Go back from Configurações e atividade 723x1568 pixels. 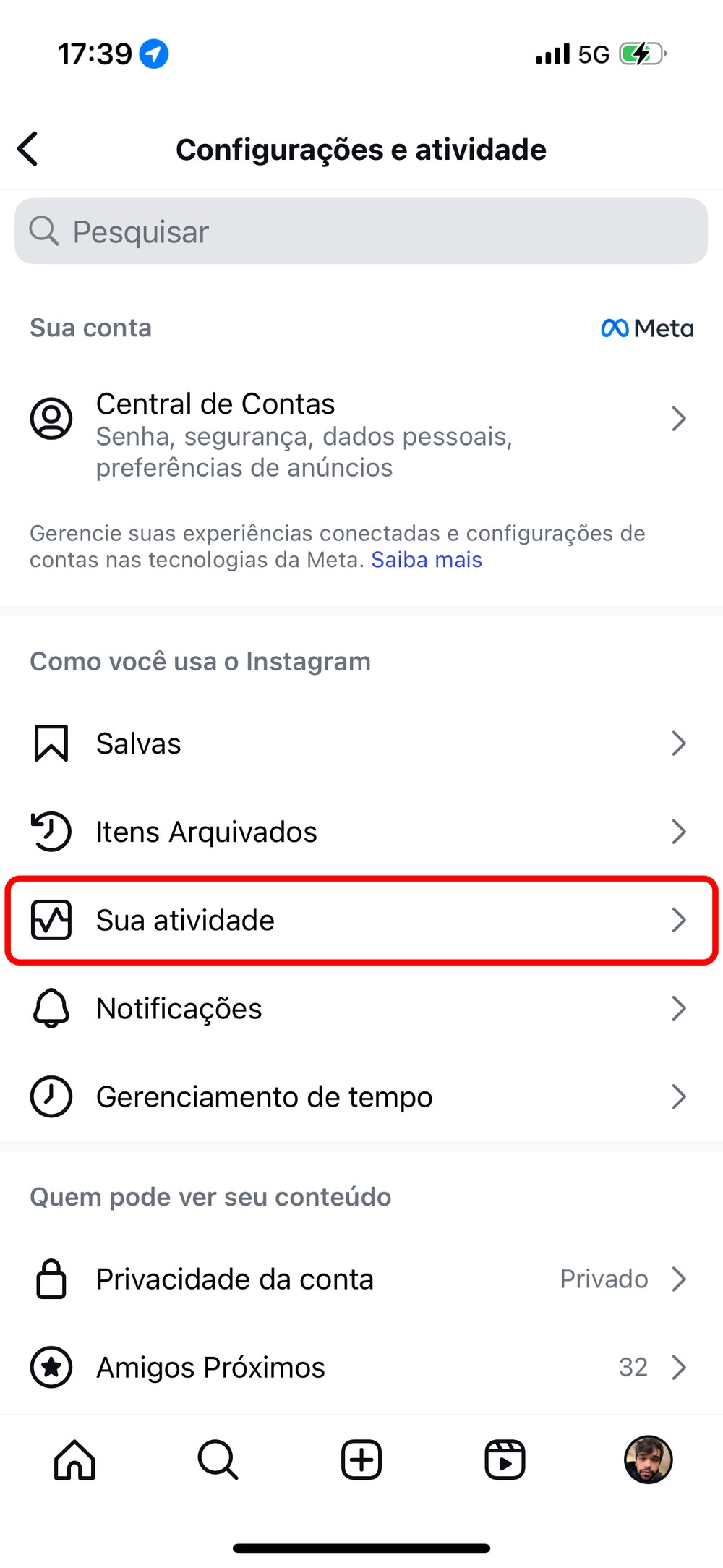click(28, 150)
